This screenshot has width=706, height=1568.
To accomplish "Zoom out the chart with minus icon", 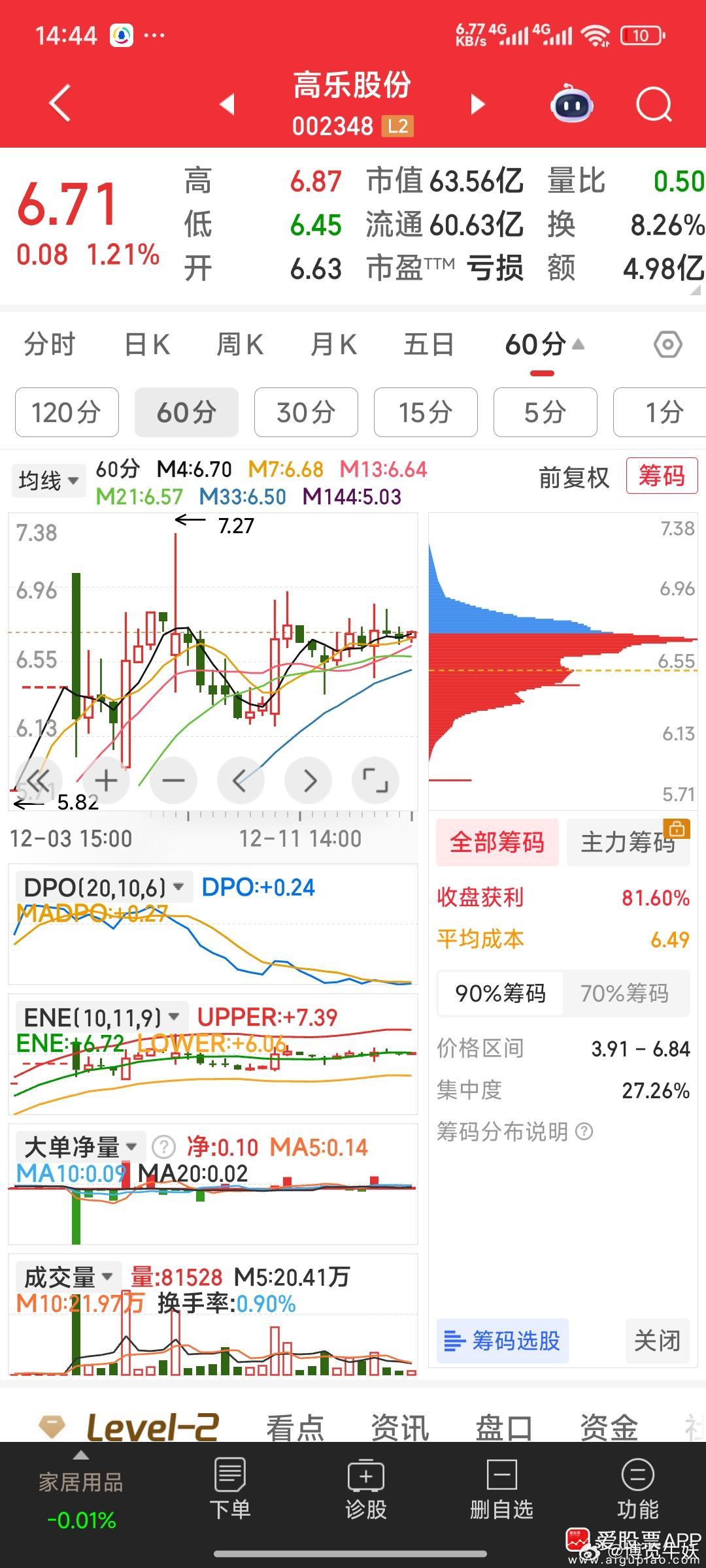I will 173,780.
